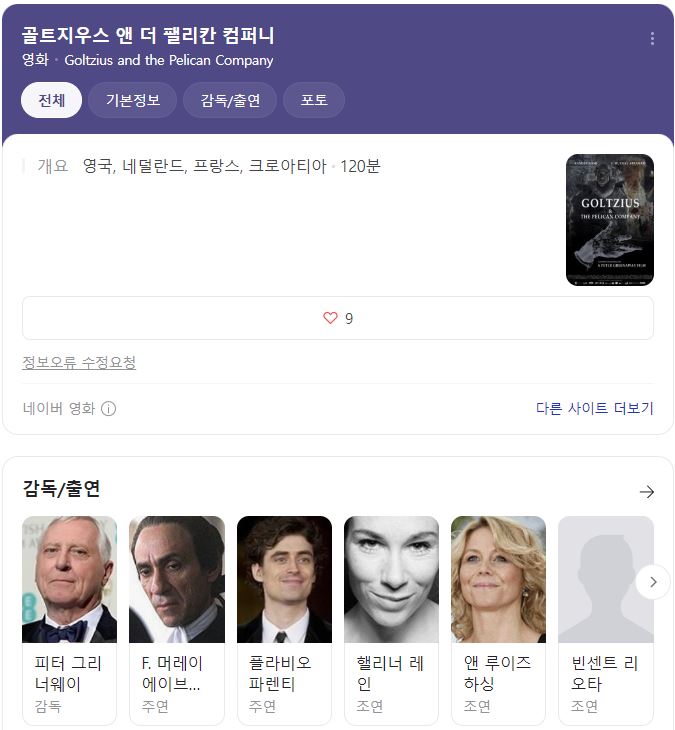
Task: Open the Goltzius movie poster
Action: point(609,220)
